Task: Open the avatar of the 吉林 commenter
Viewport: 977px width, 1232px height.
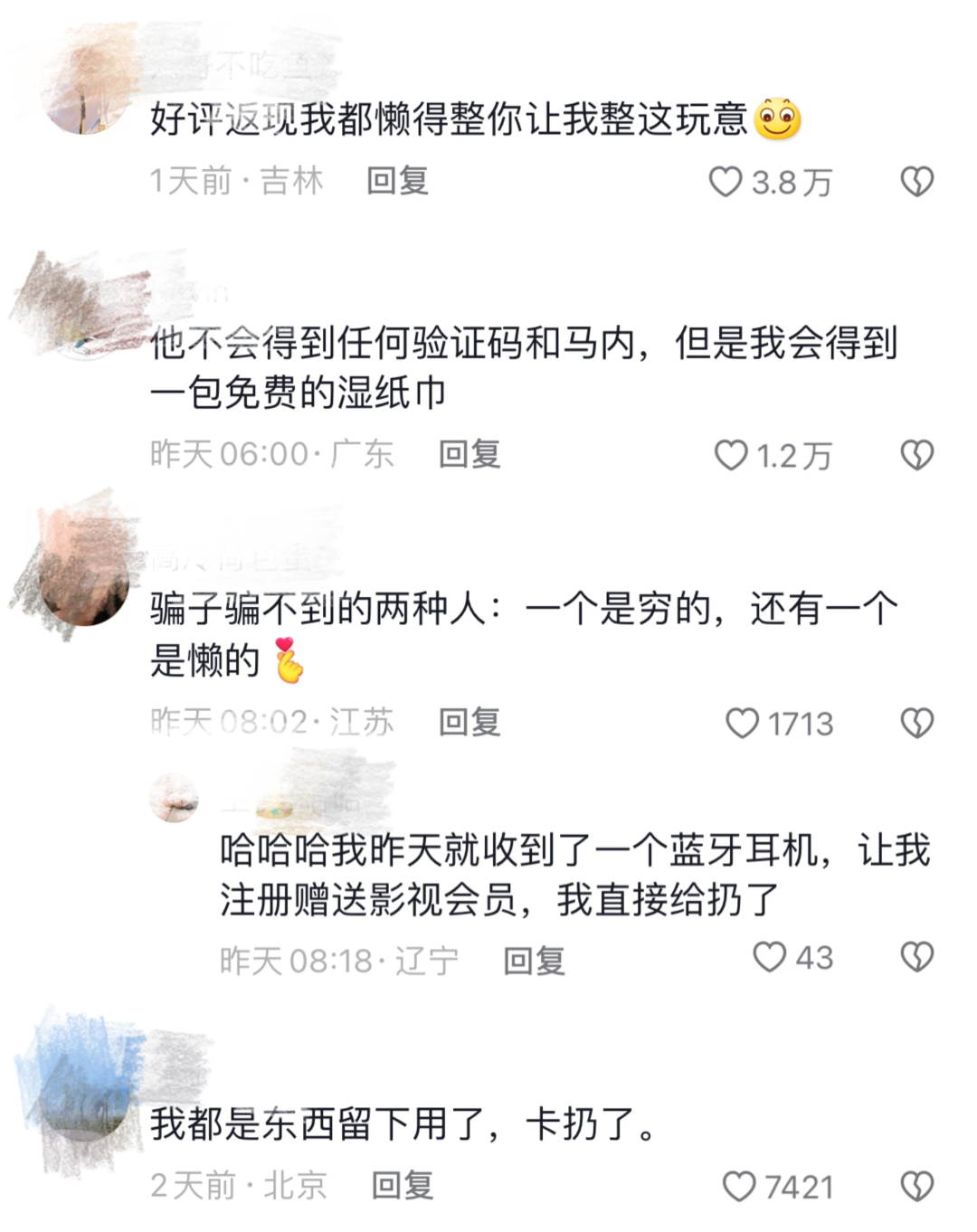Action: pos(86,88)
